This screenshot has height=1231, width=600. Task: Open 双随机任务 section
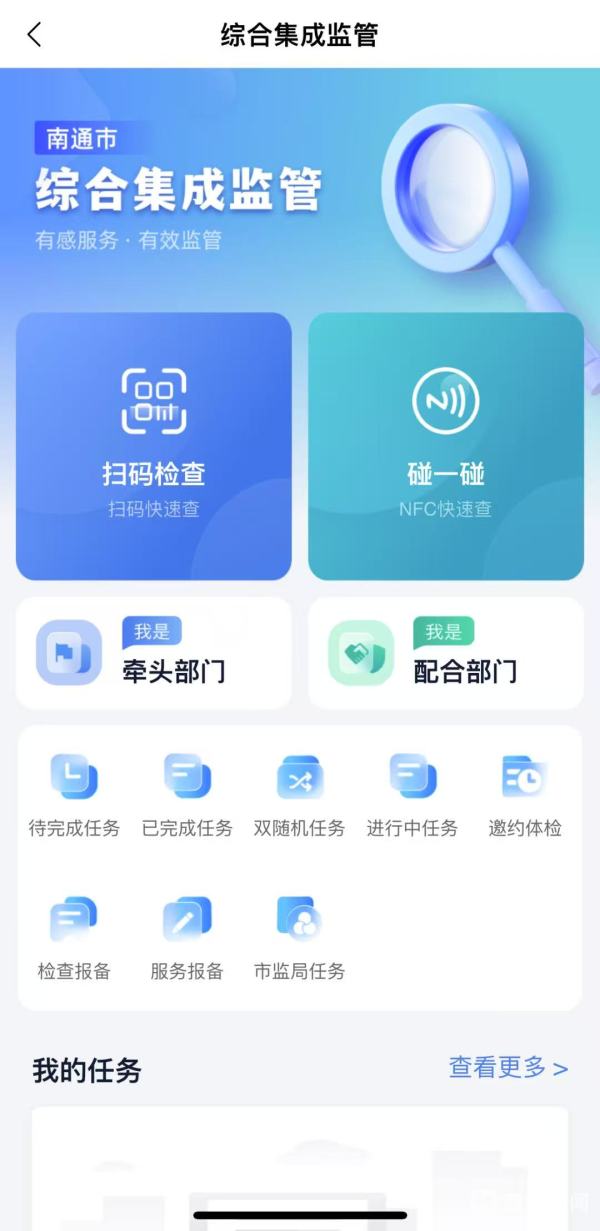[x=299, y=797]
